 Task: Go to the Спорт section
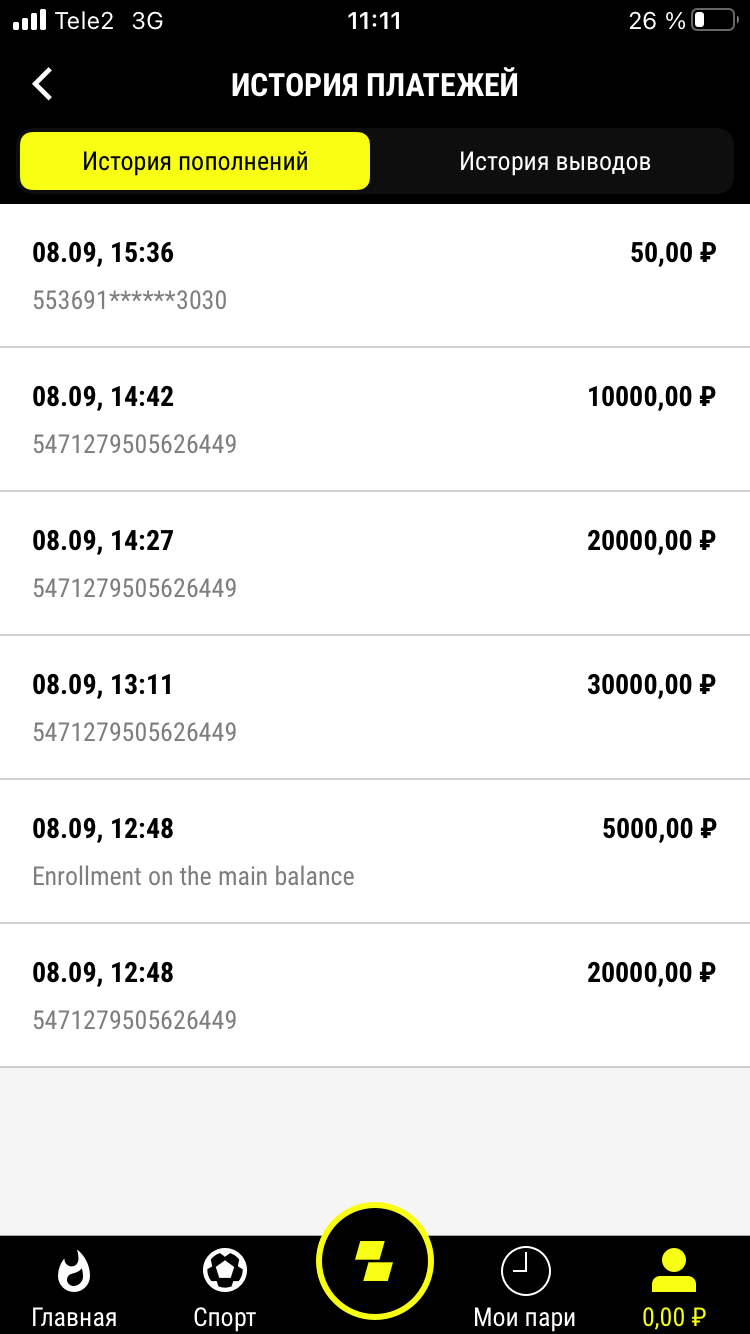[225, 1288]
